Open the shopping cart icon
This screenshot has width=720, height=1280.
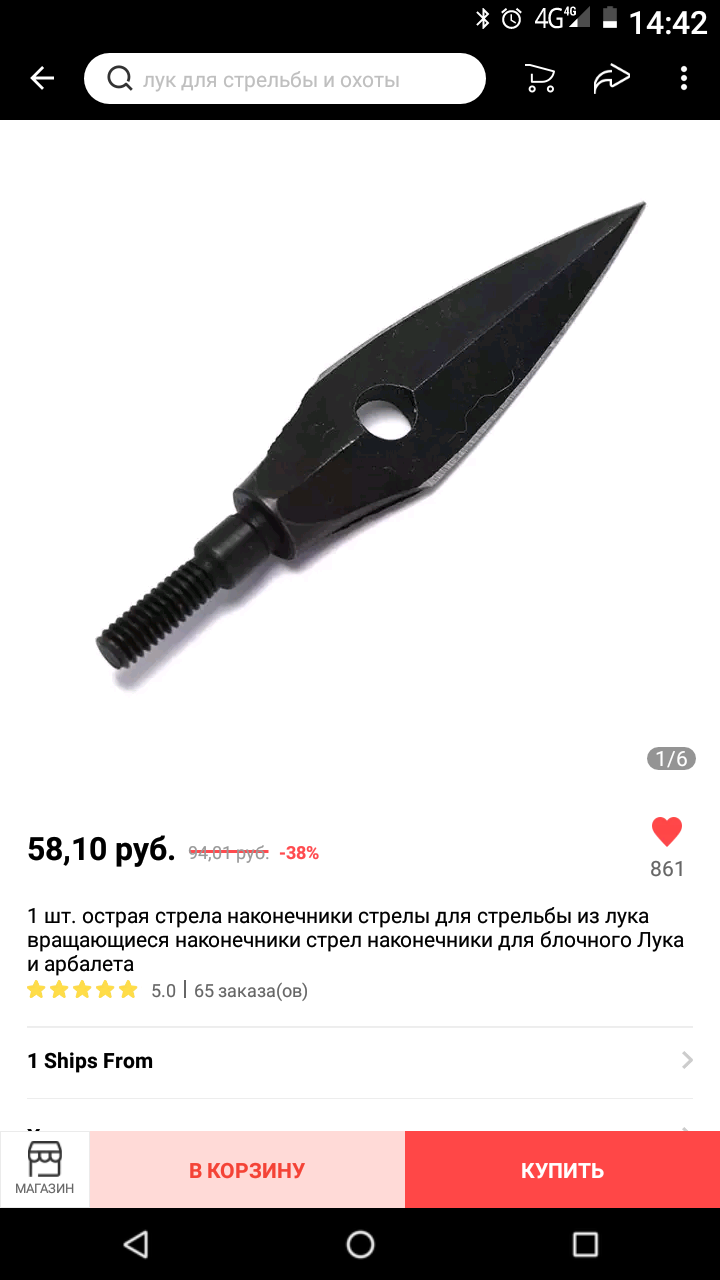coord(540,79)
